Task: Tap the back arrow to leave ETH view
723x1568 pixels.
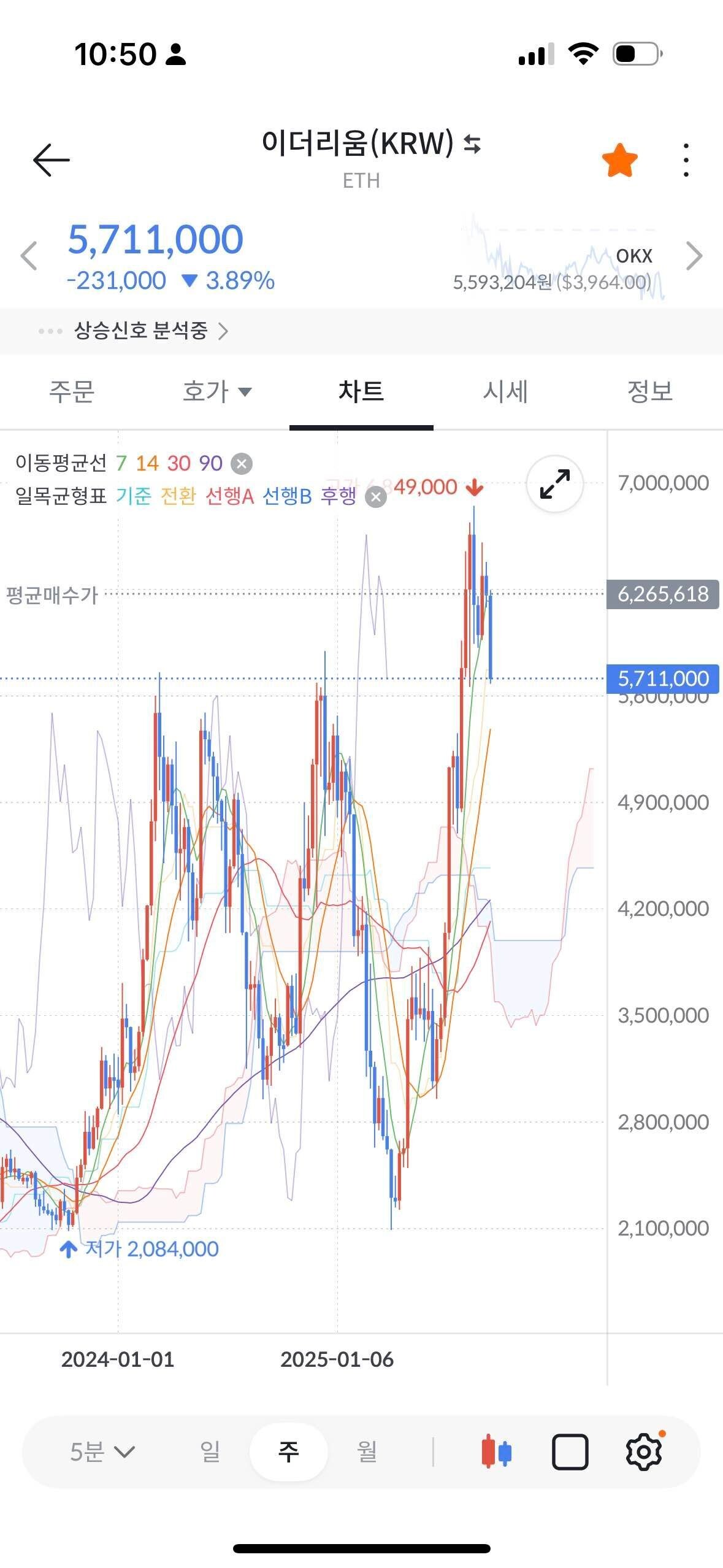Action: tap(50, 159)
